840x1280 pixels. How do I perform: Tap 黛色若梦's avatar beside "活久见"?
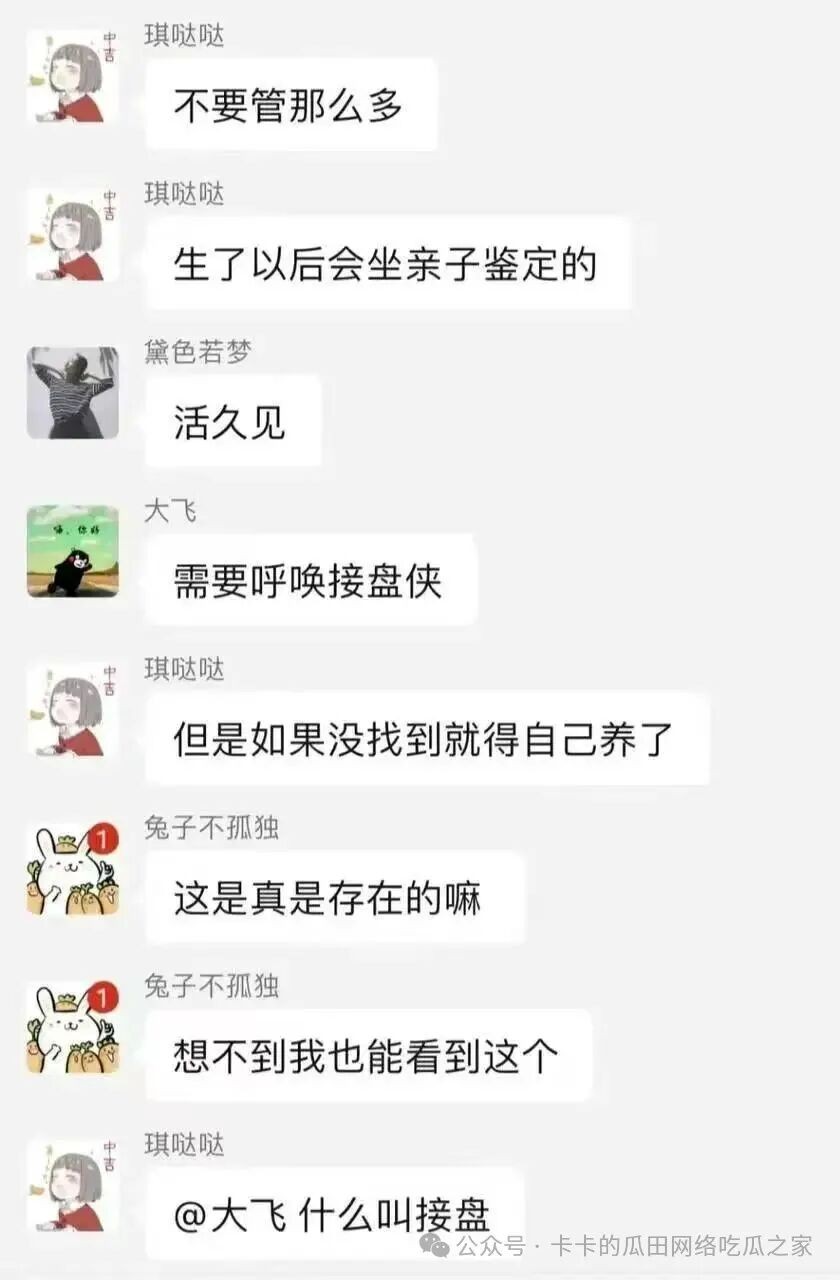tap(73, 393)
